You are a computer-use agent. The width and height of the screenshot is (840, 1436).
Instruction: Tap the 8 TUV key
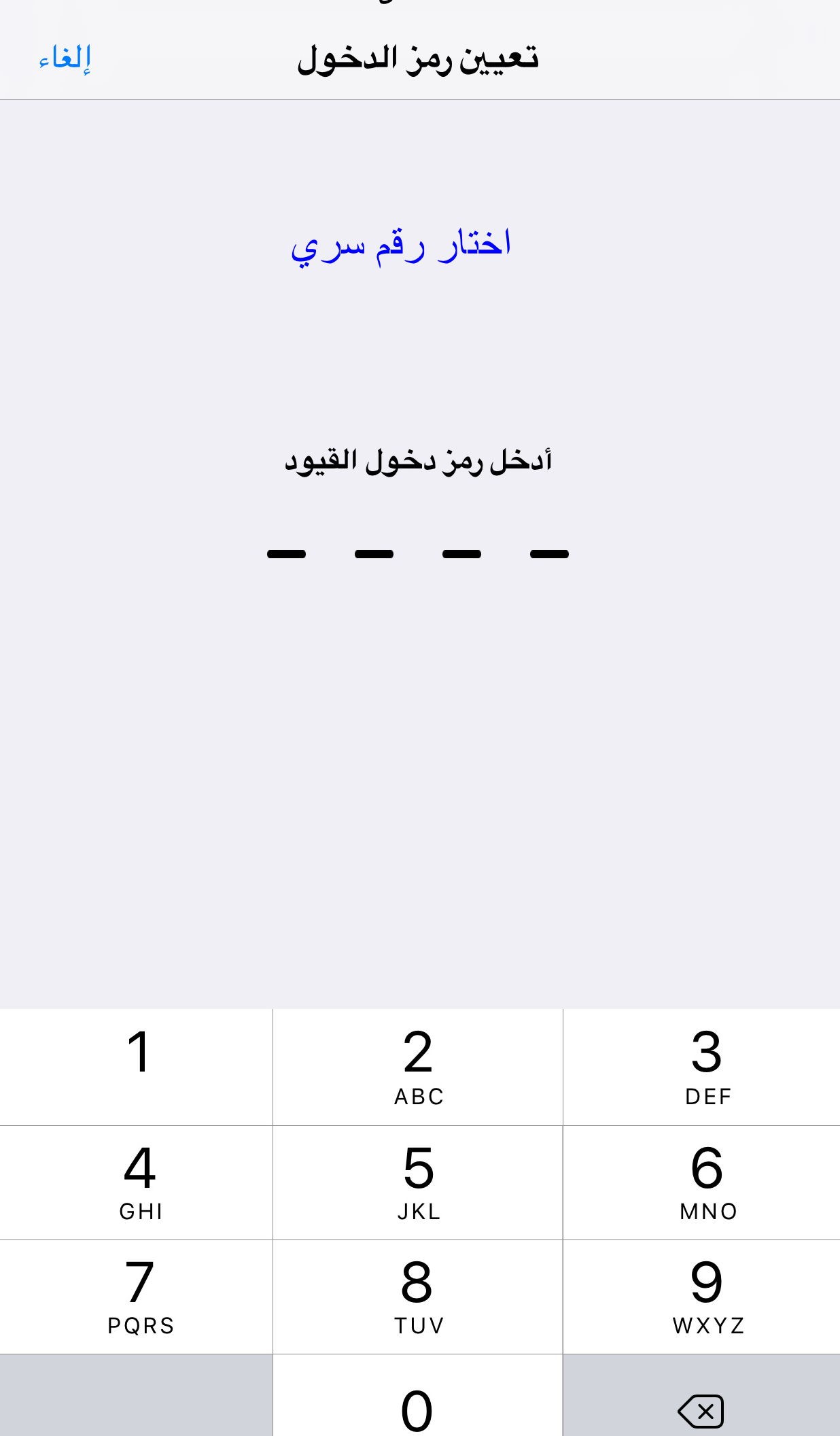tap(418, 1296)
